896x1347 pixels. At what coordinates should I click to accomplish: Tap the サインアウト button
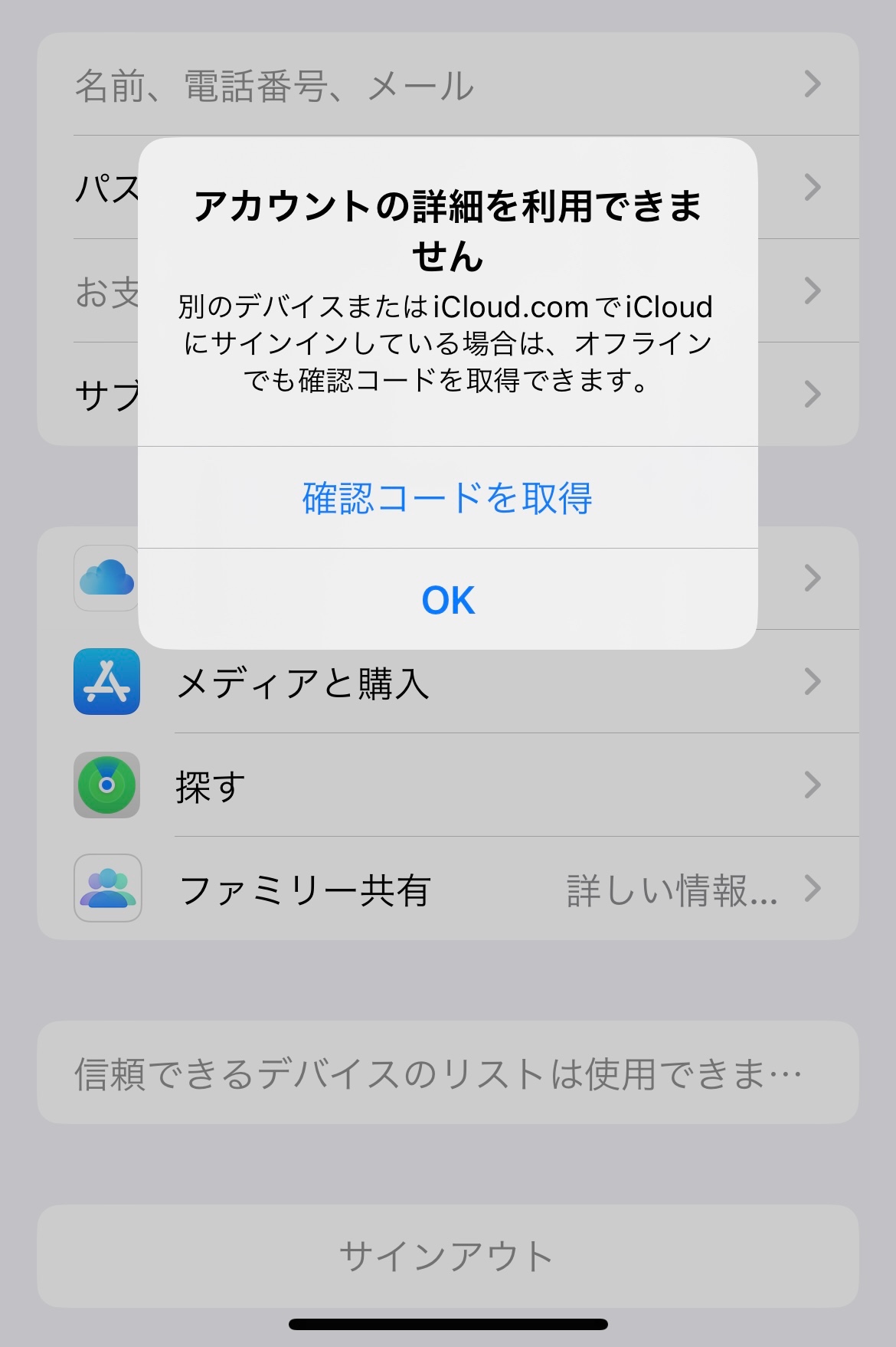tap(447, 1257)
